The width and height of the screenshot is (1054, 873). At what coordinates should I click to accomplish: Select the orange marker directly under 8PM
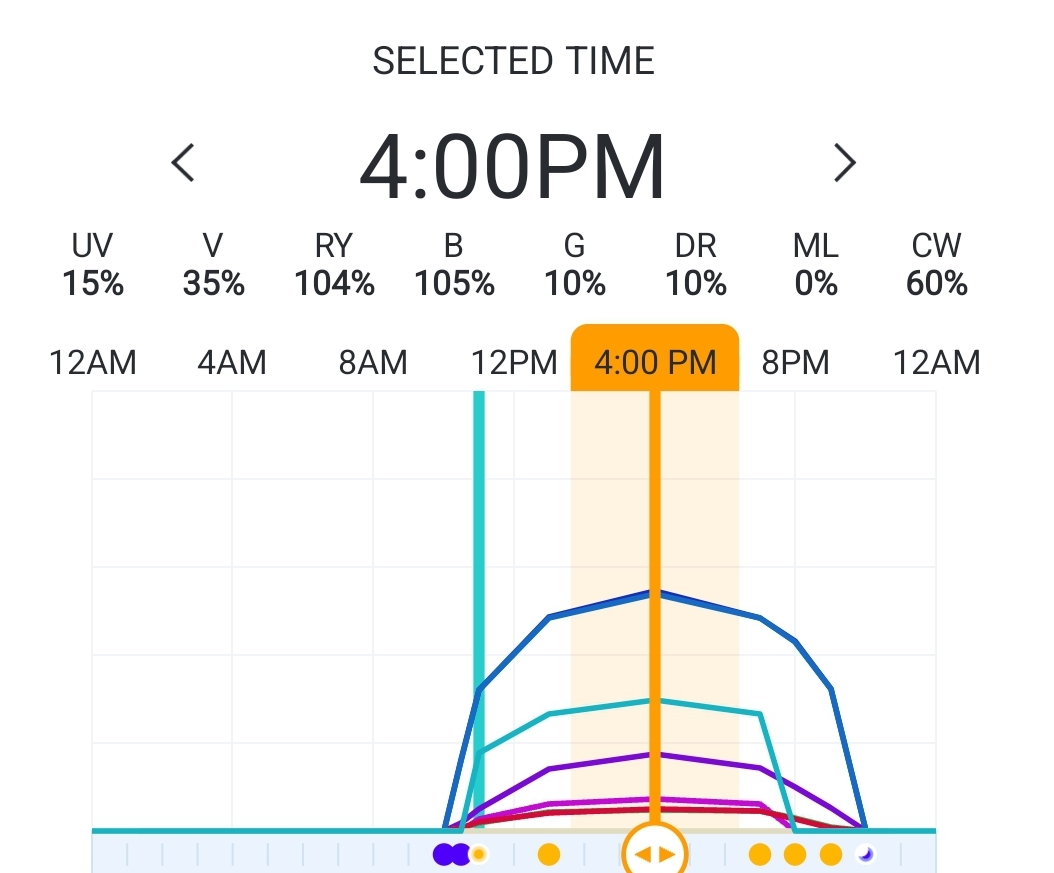coord(795,854)
